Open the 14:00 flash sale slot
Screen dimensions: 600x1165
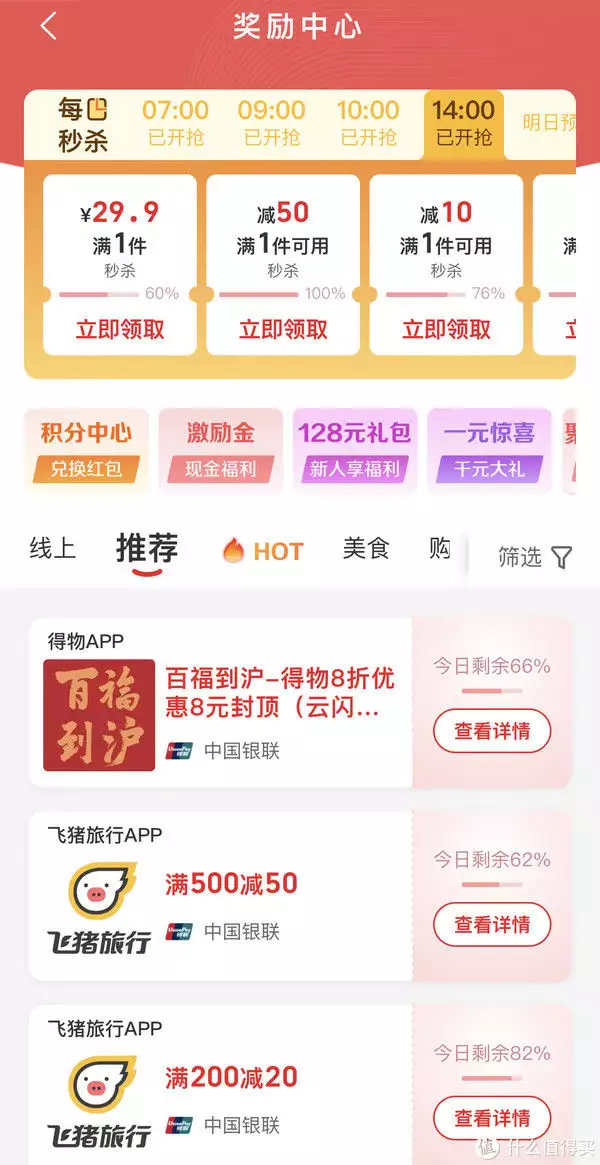(x=463, y=123)
